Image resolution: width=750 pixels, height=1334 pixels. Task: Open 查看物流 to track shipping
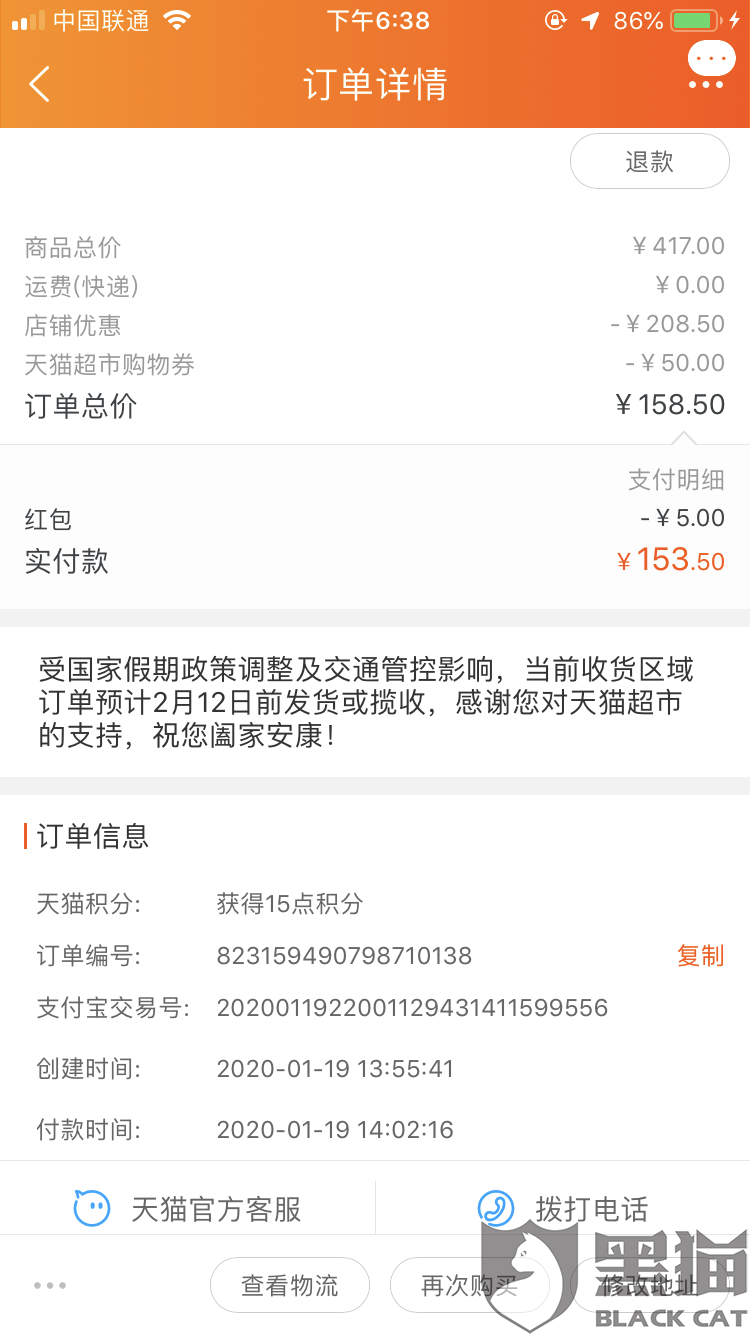290,1285
